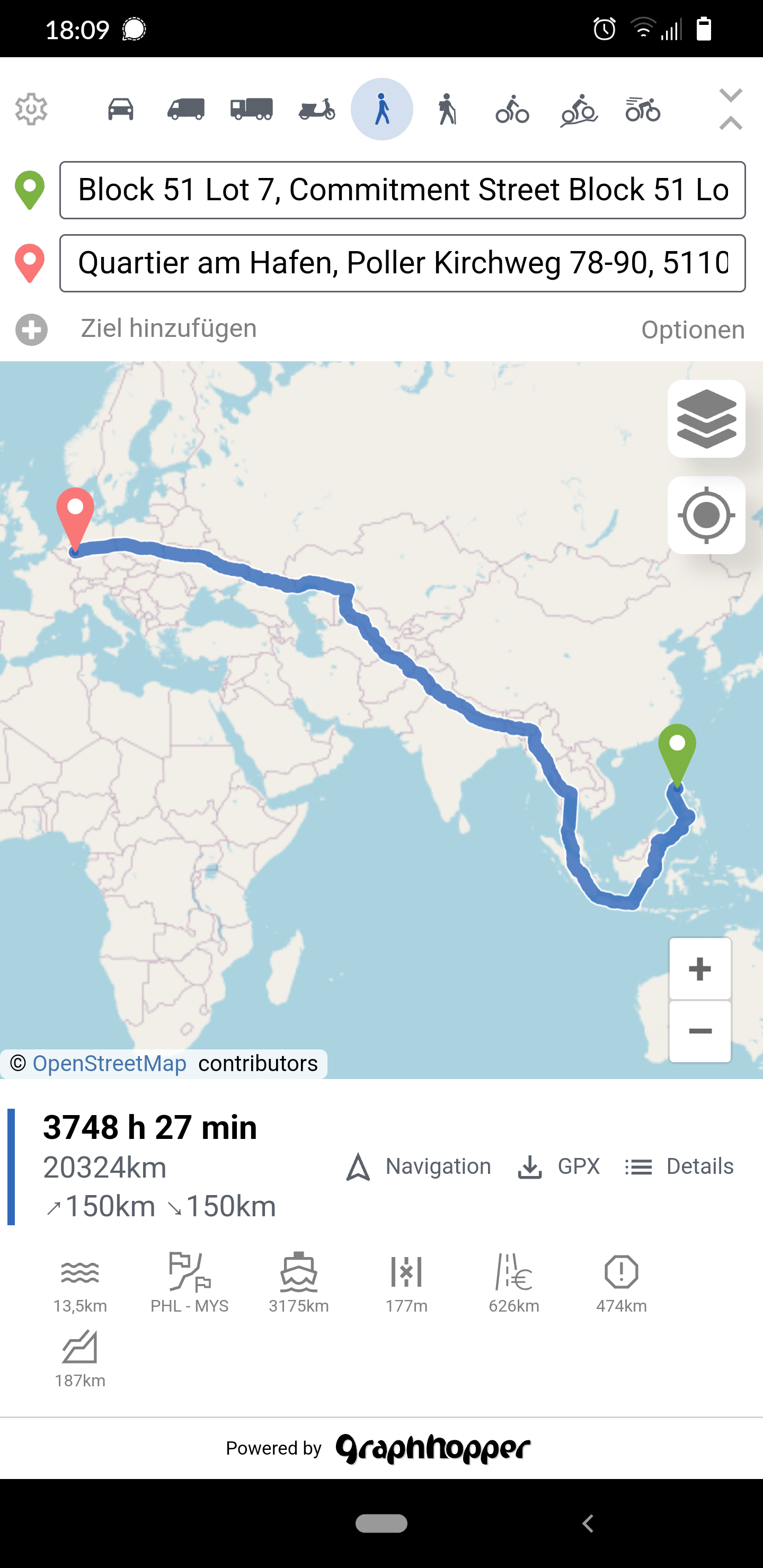Zoom out of the map
Image resolution: width=763 pixels, height=1568 pixels.
click(700, 1031)
